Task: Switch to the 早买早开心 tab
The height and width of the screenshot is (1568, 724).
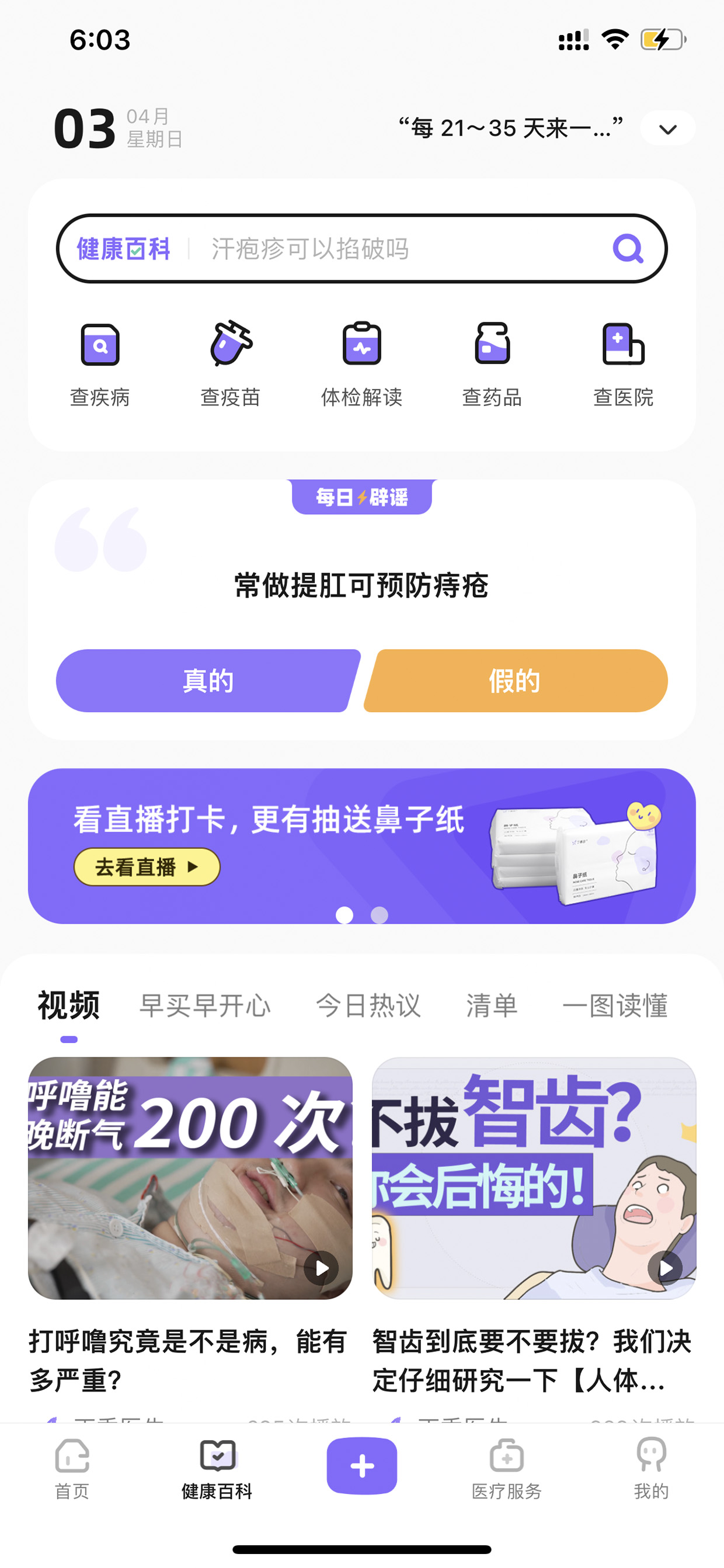Action: [205, 1005]
